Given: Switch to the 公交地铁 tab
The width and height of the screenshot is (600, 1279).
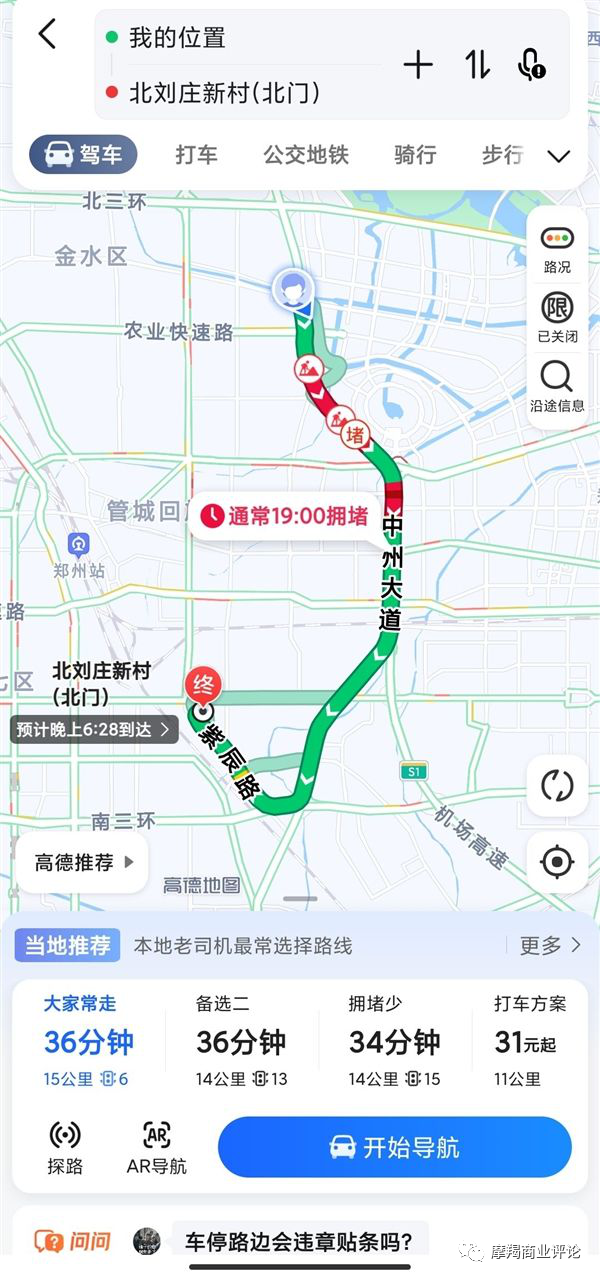Looking at the screenshot, I should tap(305, 155).
